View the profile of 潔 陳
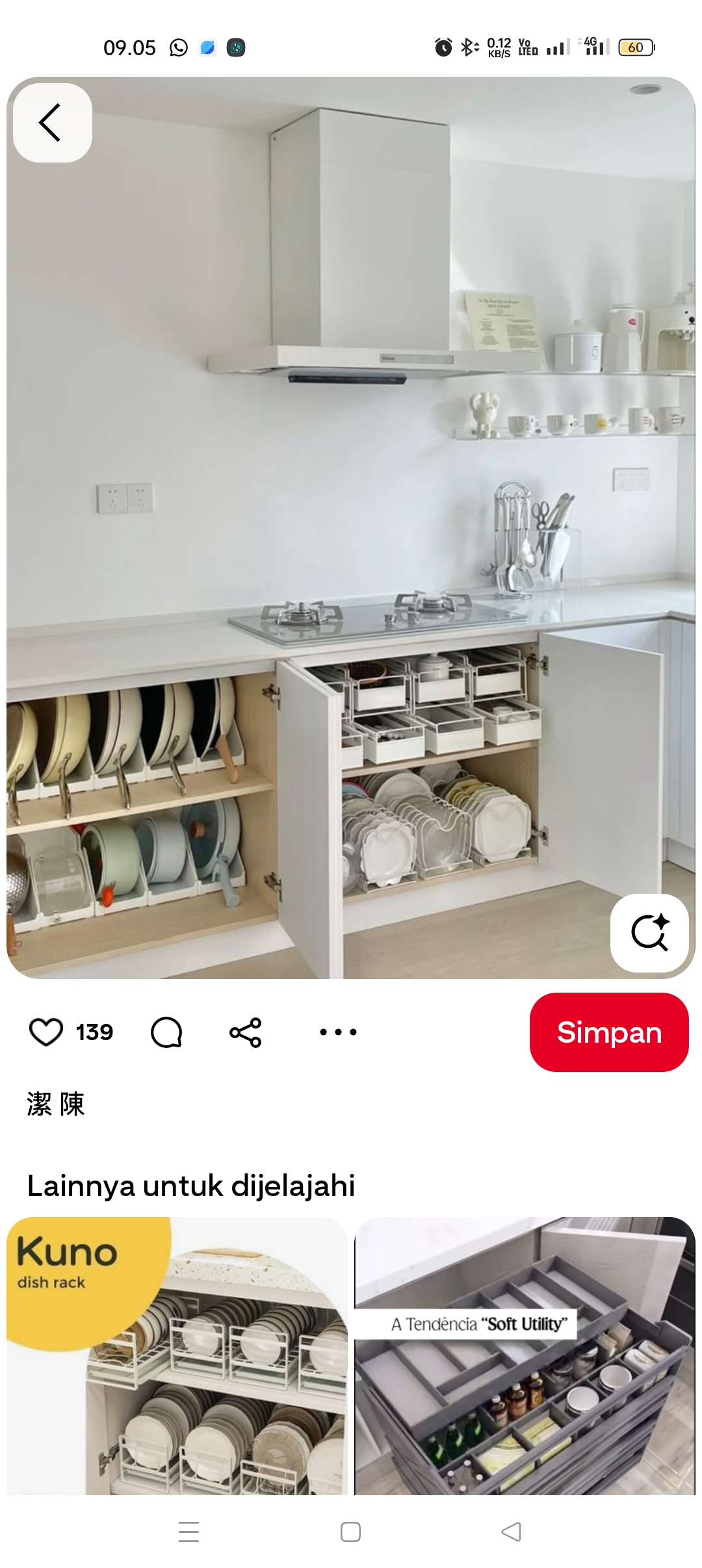702x1568 pixels. click(56, 1104)
